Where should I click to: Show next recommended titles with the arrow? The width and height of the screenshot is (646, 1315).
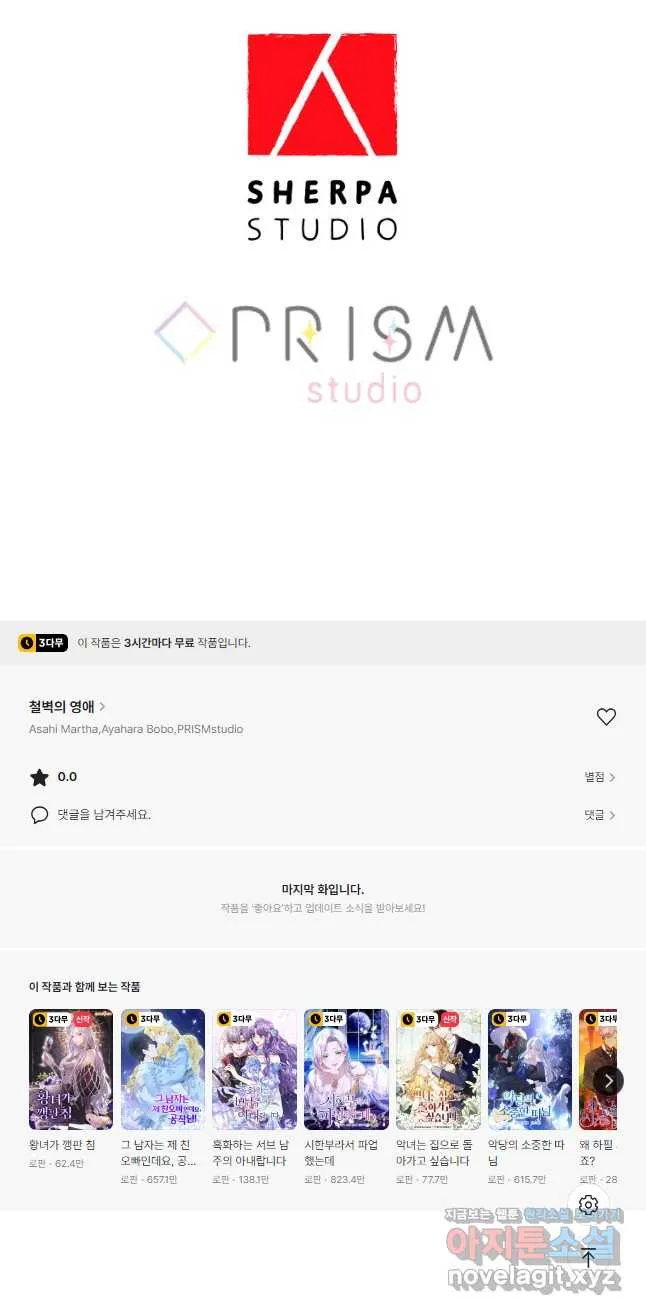pos(608,1080)
